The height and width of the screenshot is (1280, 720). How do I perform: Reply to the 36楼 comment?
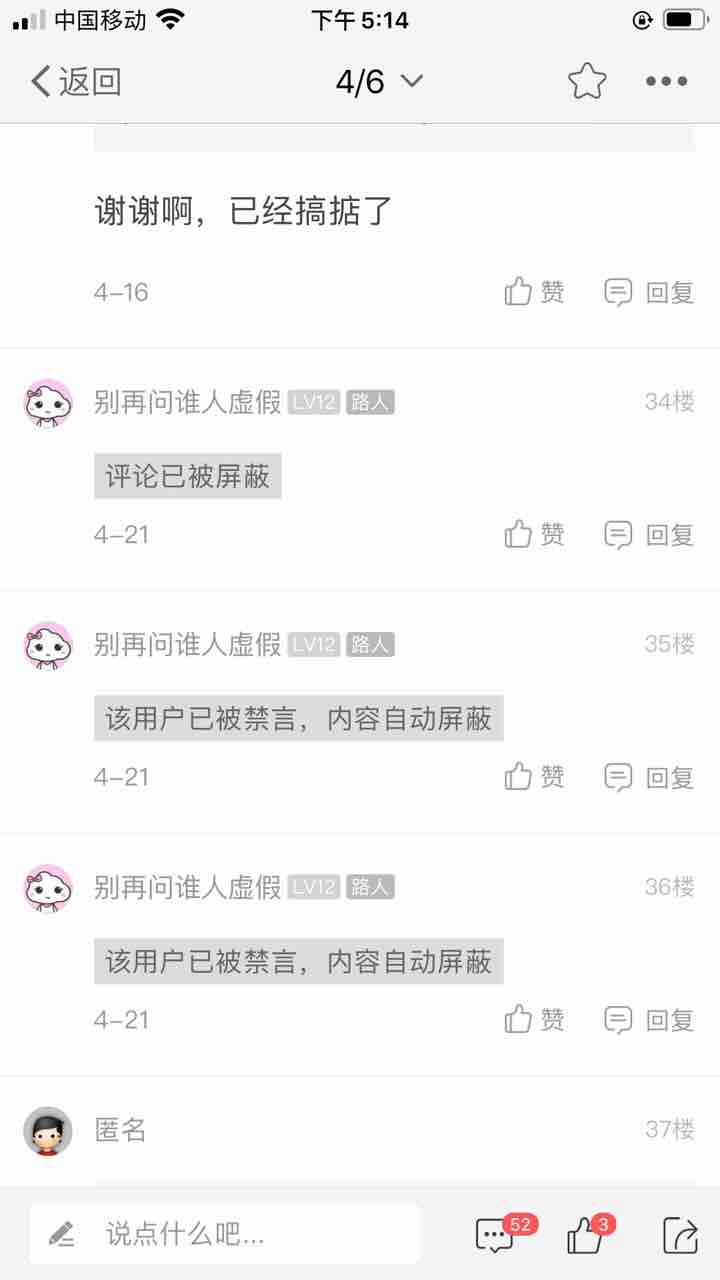[x=649, y=1020]
